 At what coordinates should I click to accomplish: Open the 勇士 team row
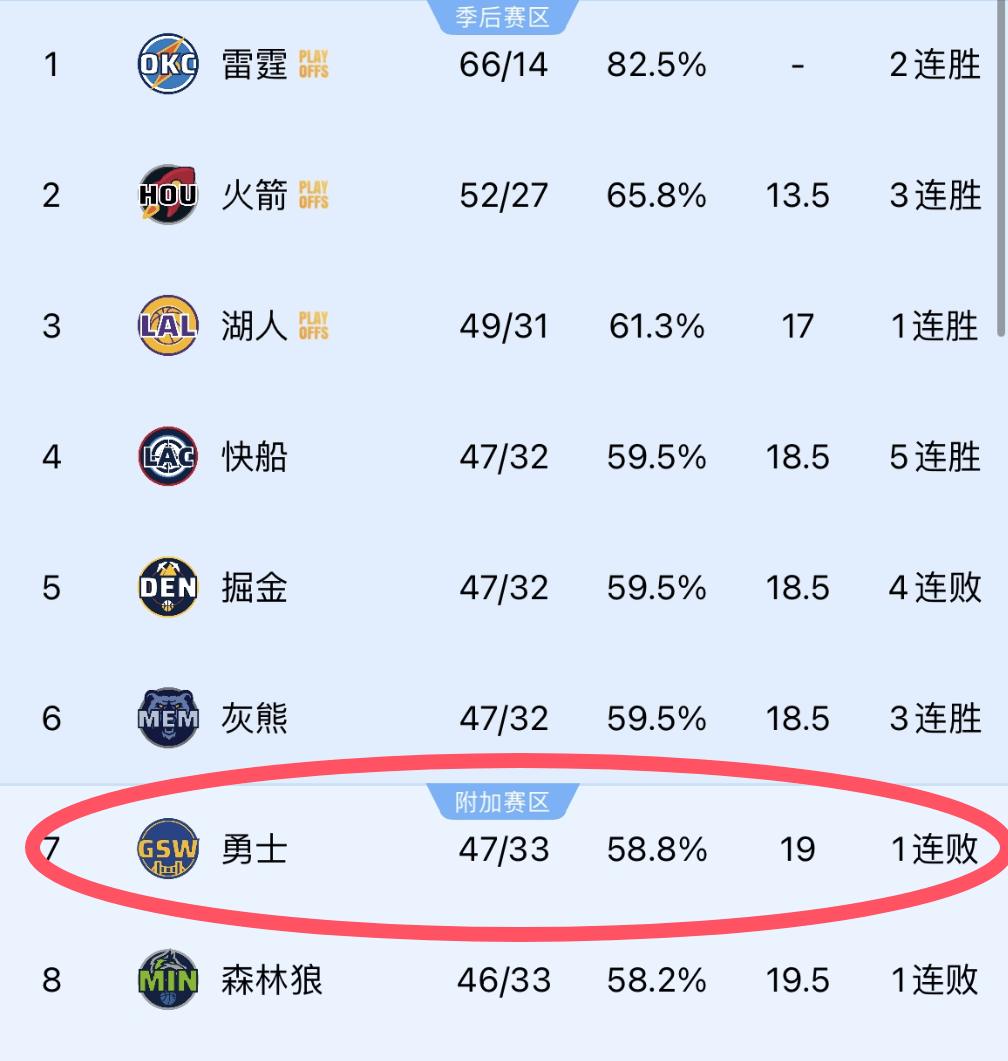pyautogui.click(x=254, y=849)
